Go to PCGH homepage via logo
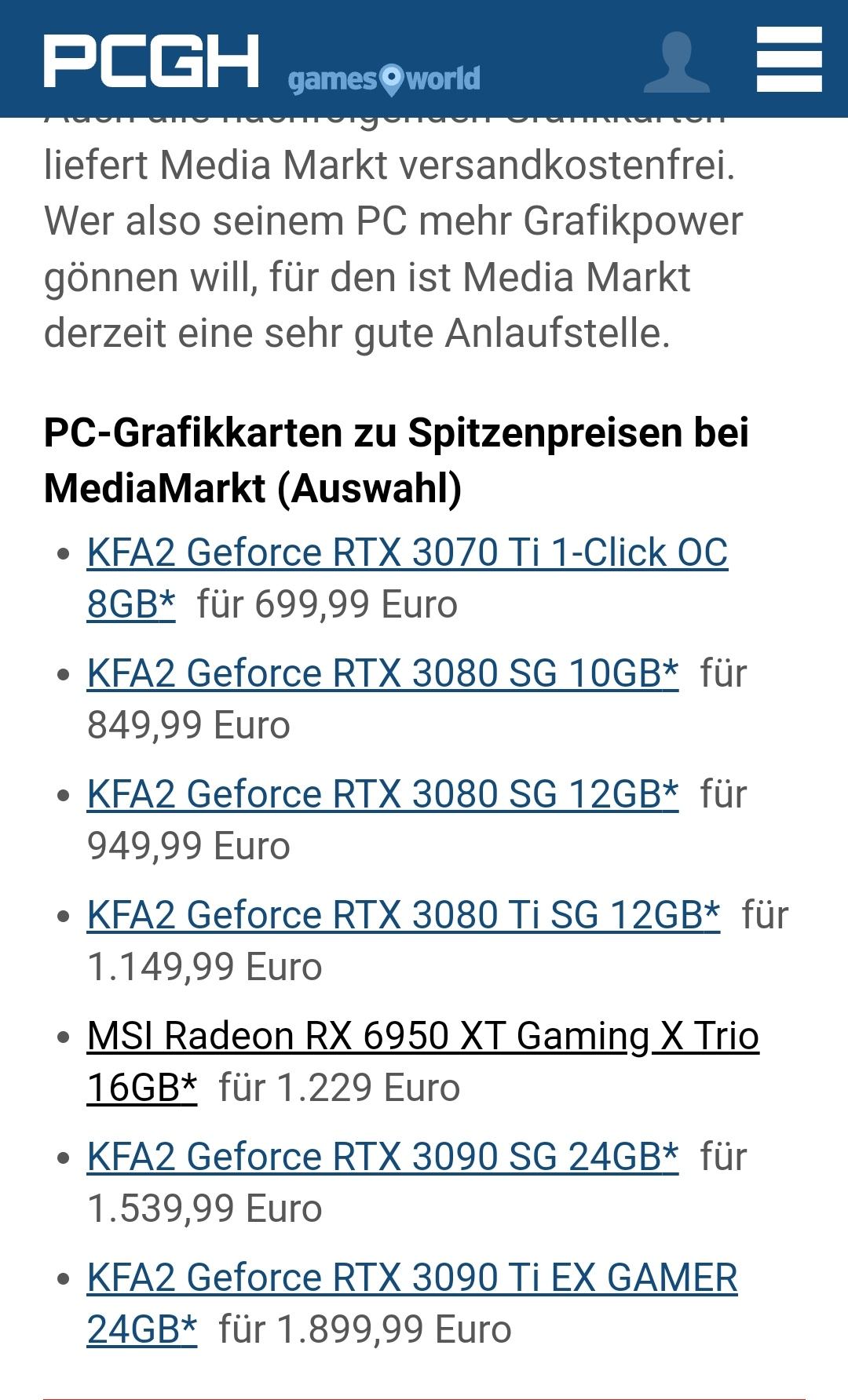Screen dimensions: 848x1400 tap(151, 60)
